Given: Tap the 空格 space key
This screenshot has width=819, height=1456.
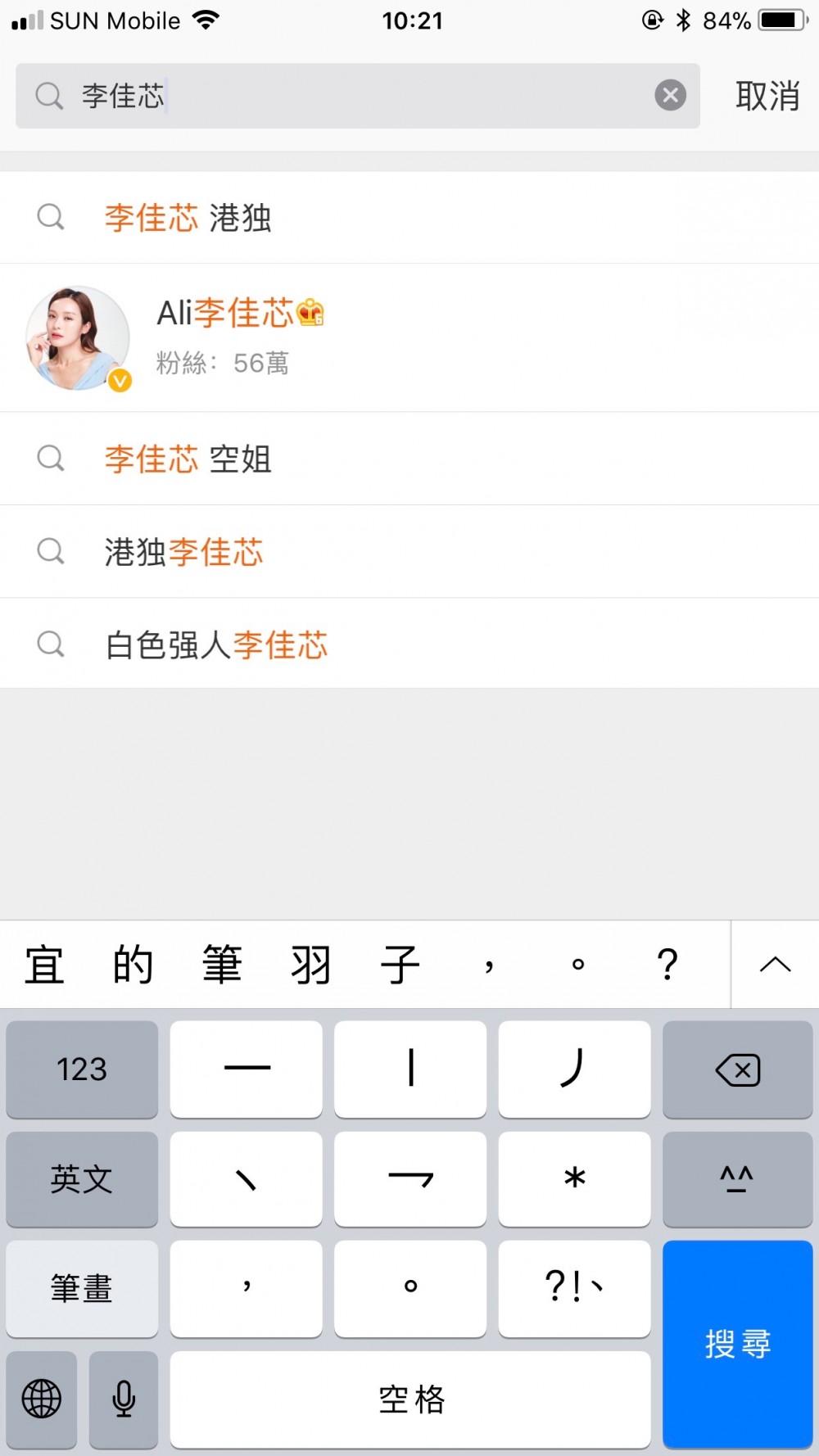Looking at the screenshot, I should point(410,1398).
